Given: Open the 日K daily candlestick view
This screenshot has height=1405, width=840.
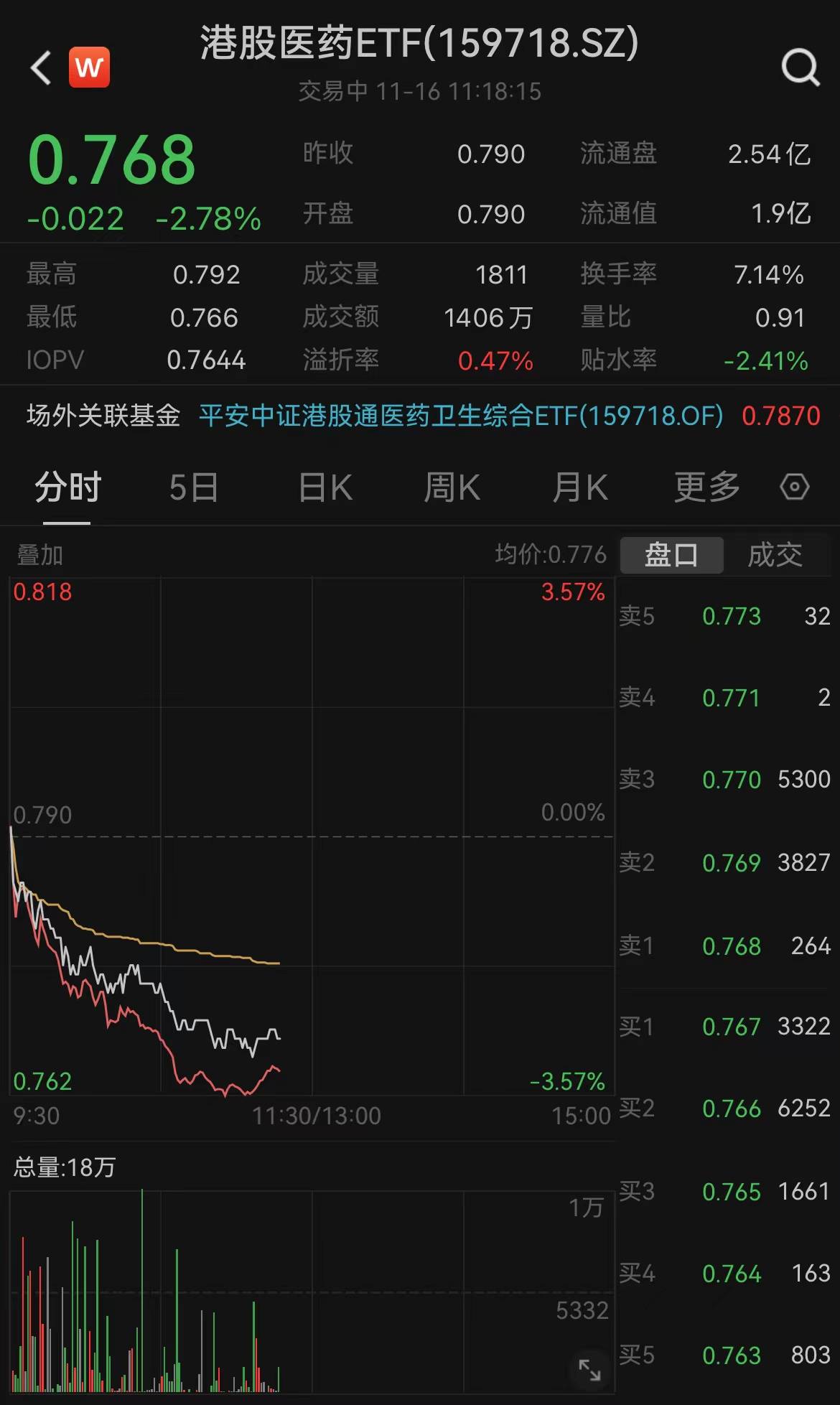Looking at the screenshot, I should [325, 487].
